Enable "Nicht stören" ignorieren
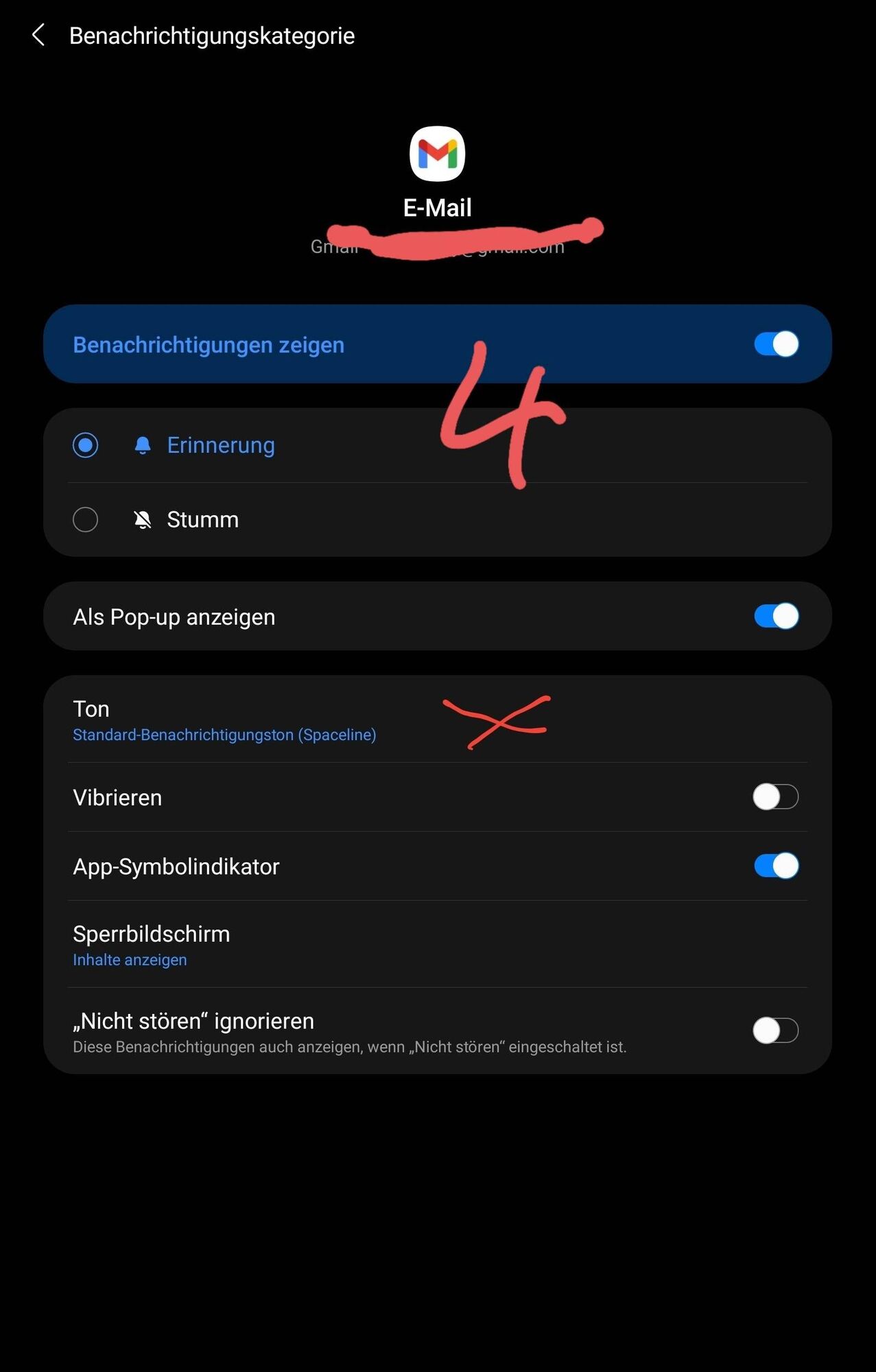Viewport: 876px width, 1372px height. click(x=775, y=1031)
